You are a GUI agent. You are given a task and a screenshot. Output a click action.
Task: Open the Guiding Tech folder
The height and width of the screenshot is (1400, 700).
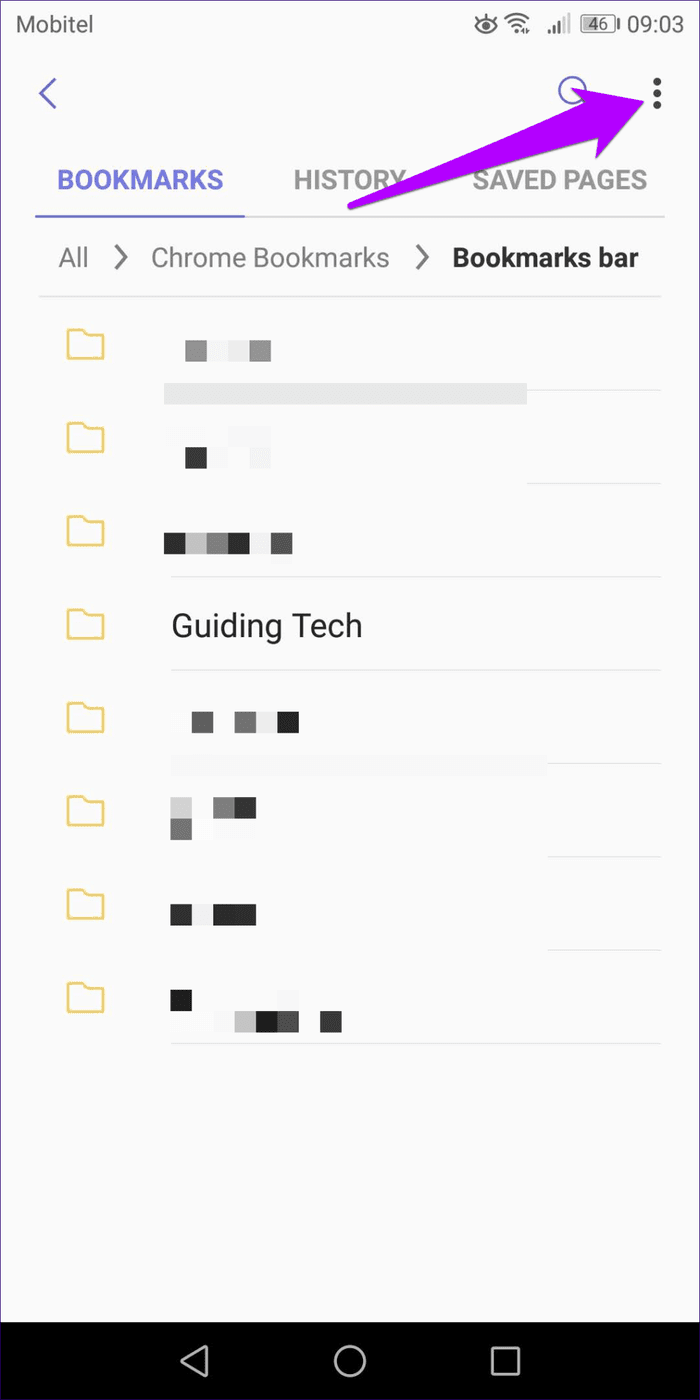tap(350, 626)
